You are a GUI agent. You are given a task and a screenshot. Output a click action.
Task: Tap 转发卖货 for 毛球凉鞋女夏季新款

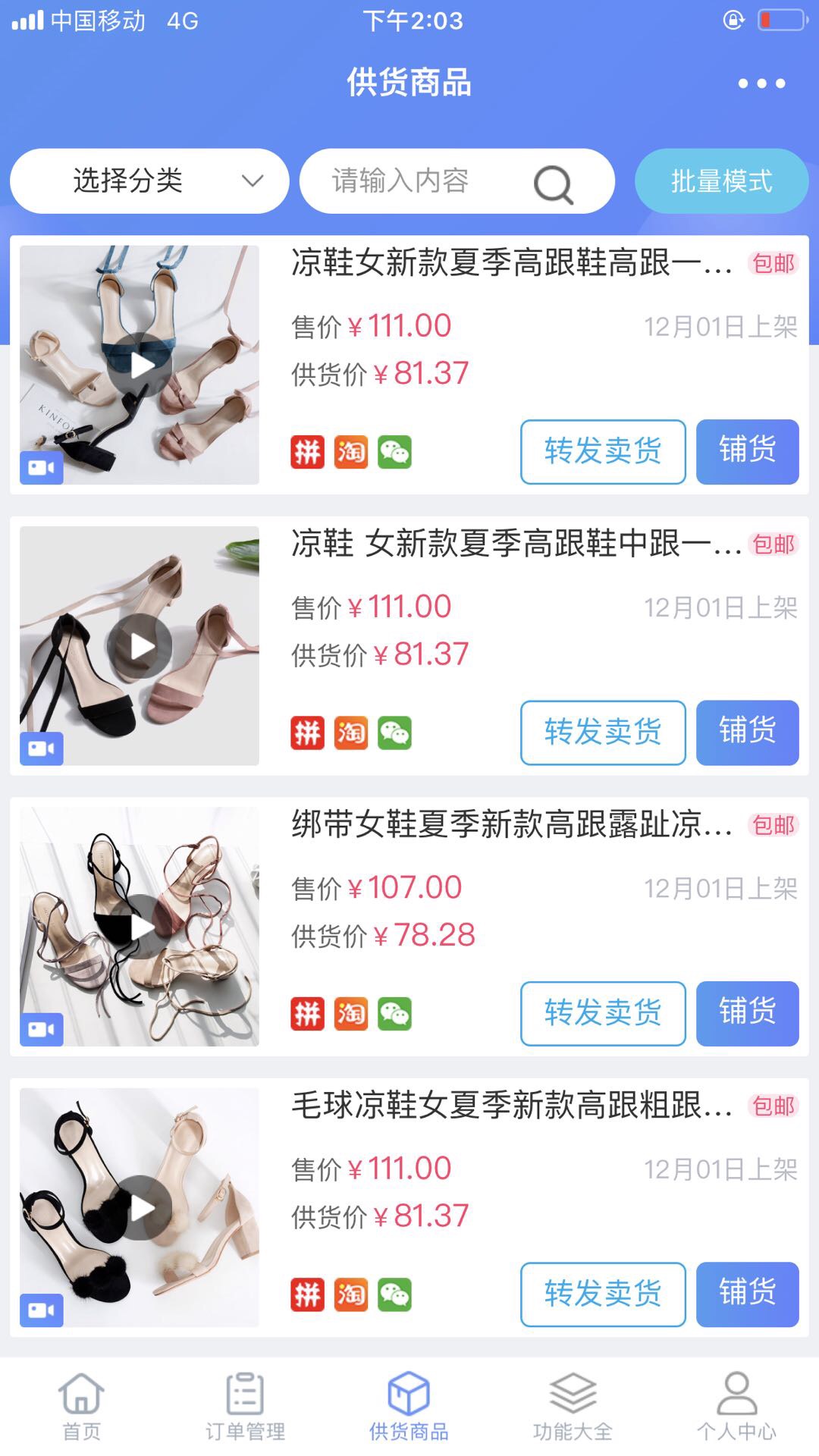point(603,1294)
